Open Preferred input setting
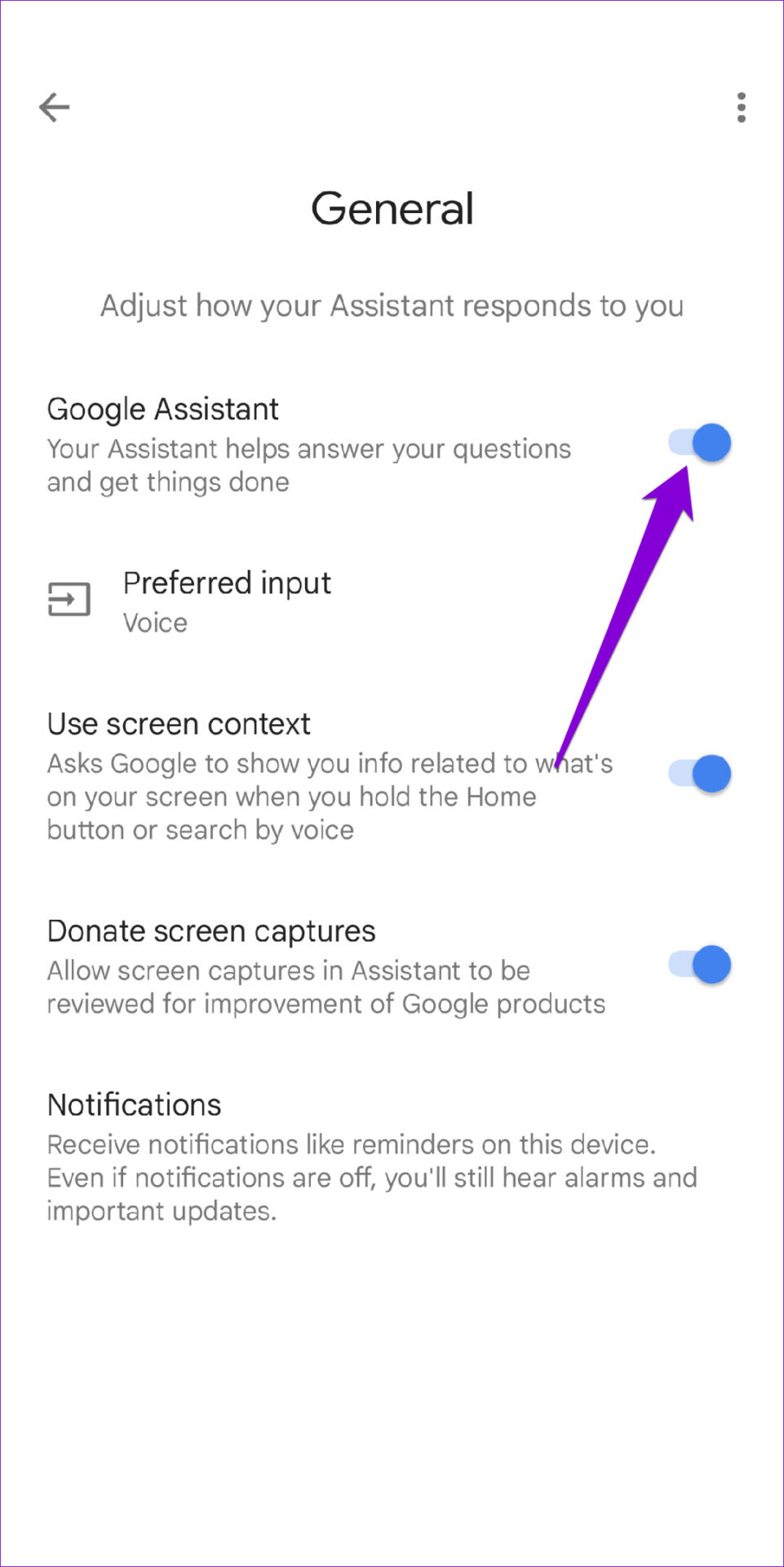This screenshot has height=1567, width=784. [x=392, y=601]
